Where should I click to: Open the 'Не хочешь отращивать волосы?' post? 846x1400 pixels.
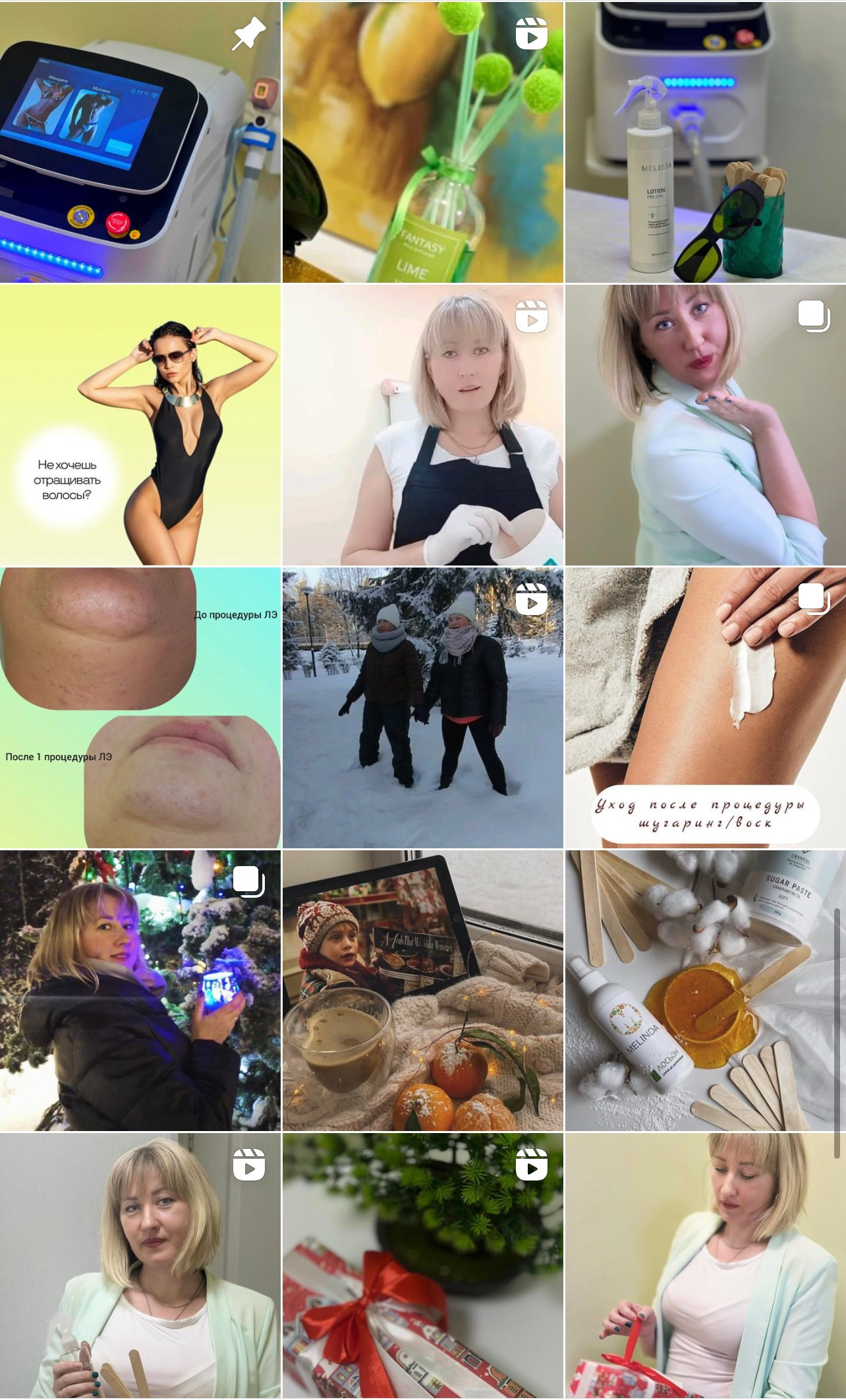click(x=140, y=424)
